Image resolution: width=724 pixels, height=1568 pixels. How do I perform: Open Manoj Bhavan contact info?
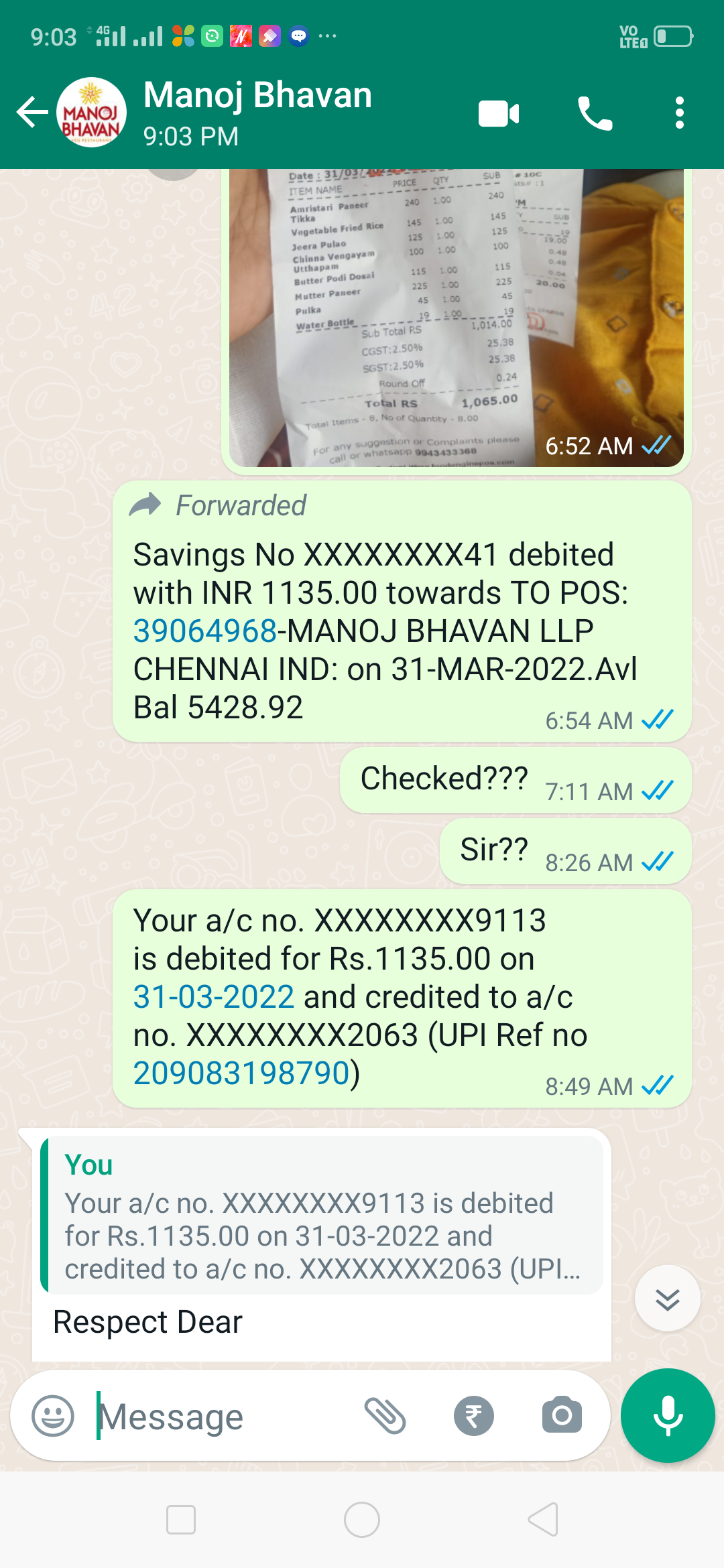[x=257, y=111]
